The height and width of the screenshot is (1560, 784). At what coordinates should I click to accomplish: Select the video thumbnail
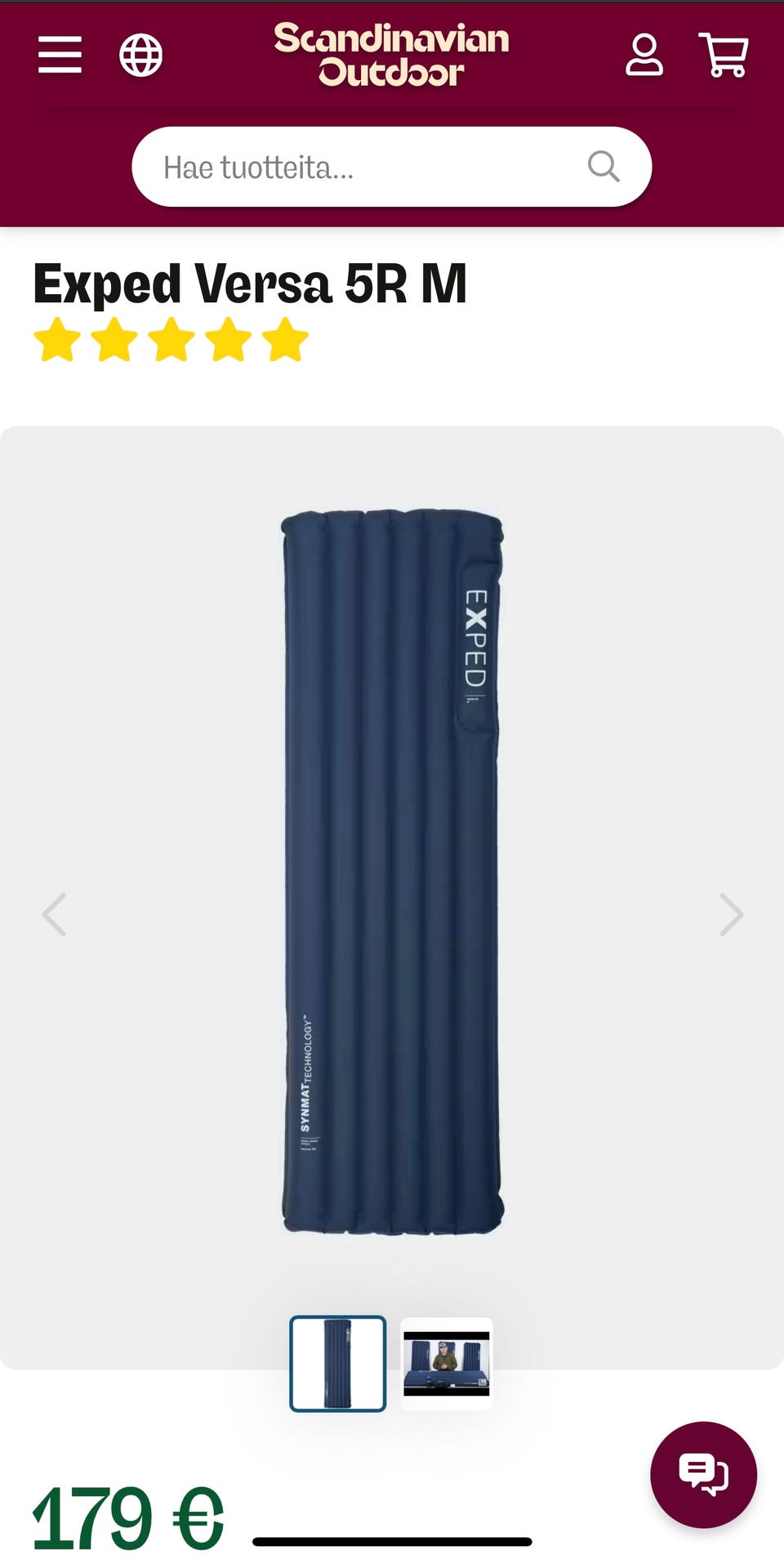point(447,1364)
